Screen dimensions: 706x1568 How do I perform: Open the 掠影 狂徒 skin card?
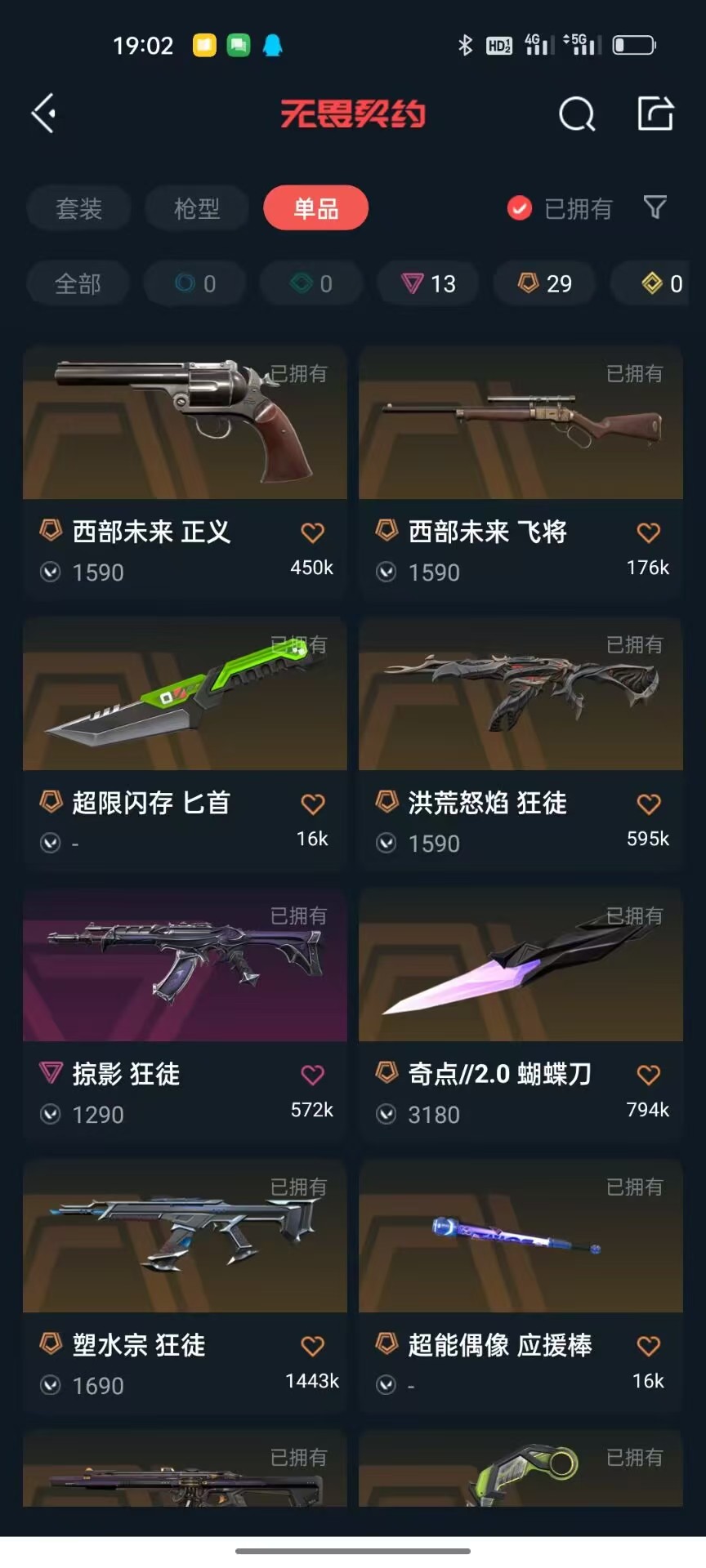(185, 1016)
